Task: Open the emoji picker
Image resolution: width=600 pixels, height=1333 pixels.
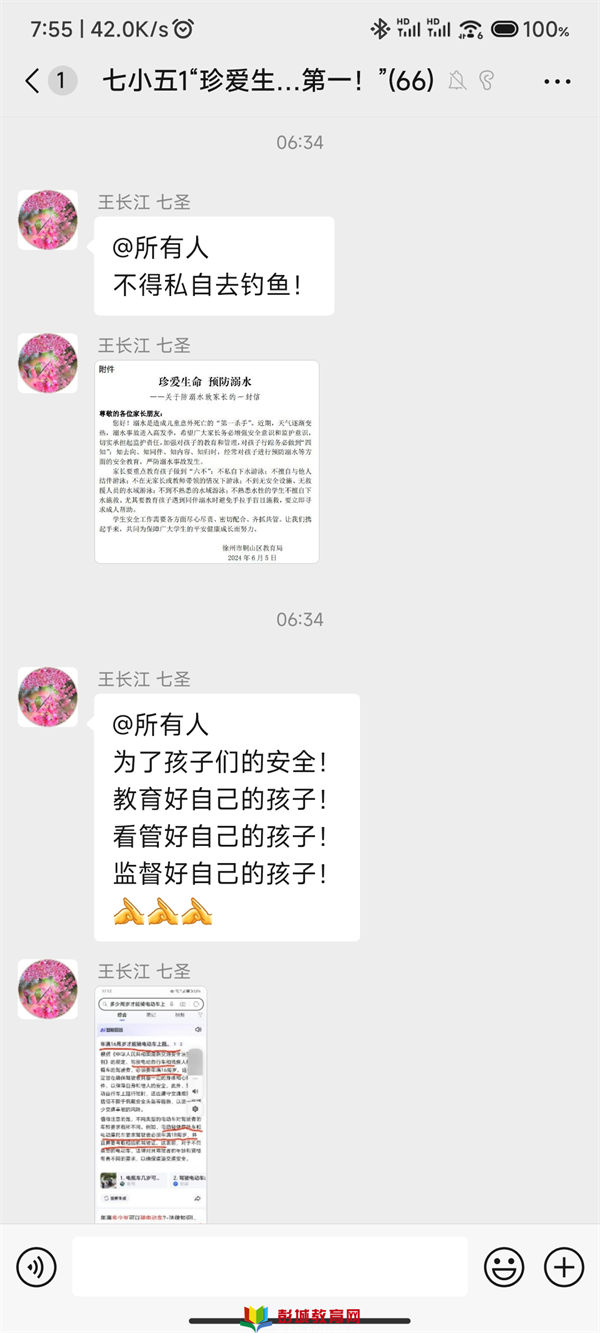Action: 504,1267
